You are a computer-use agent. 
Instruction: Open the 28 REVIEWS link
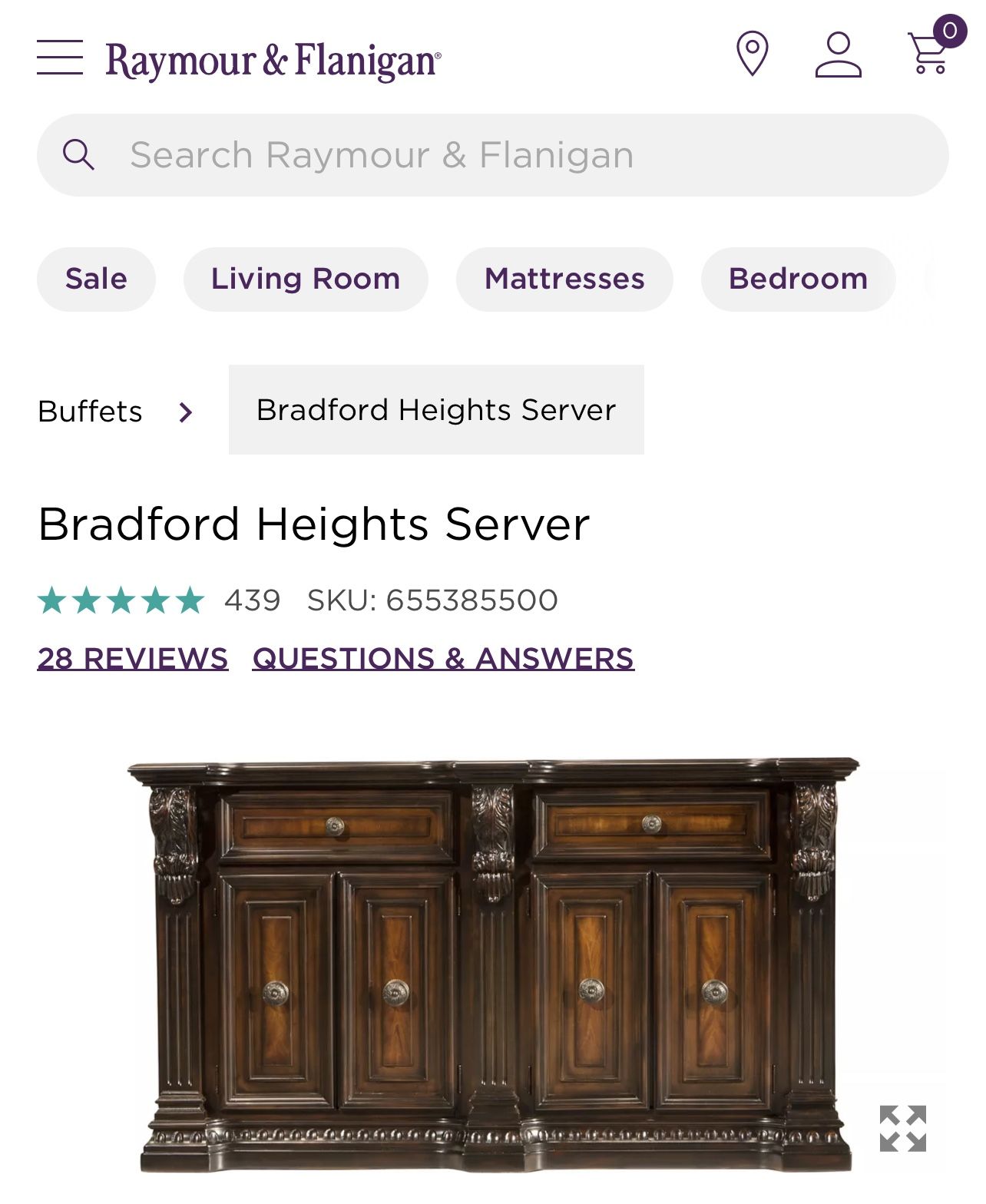pyautogui.click(x=132, y=658)
